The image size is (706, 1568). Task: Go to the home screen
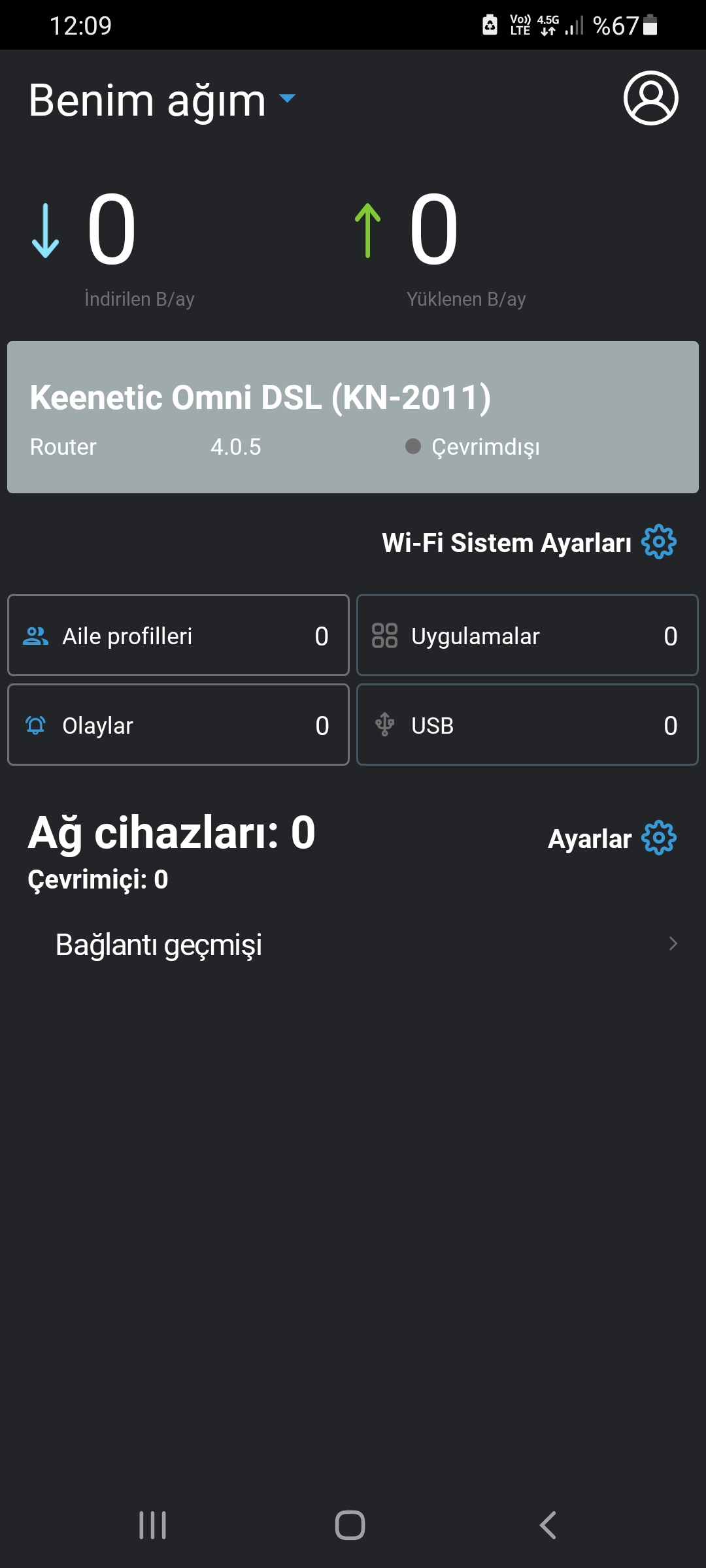coord(350,1526)
